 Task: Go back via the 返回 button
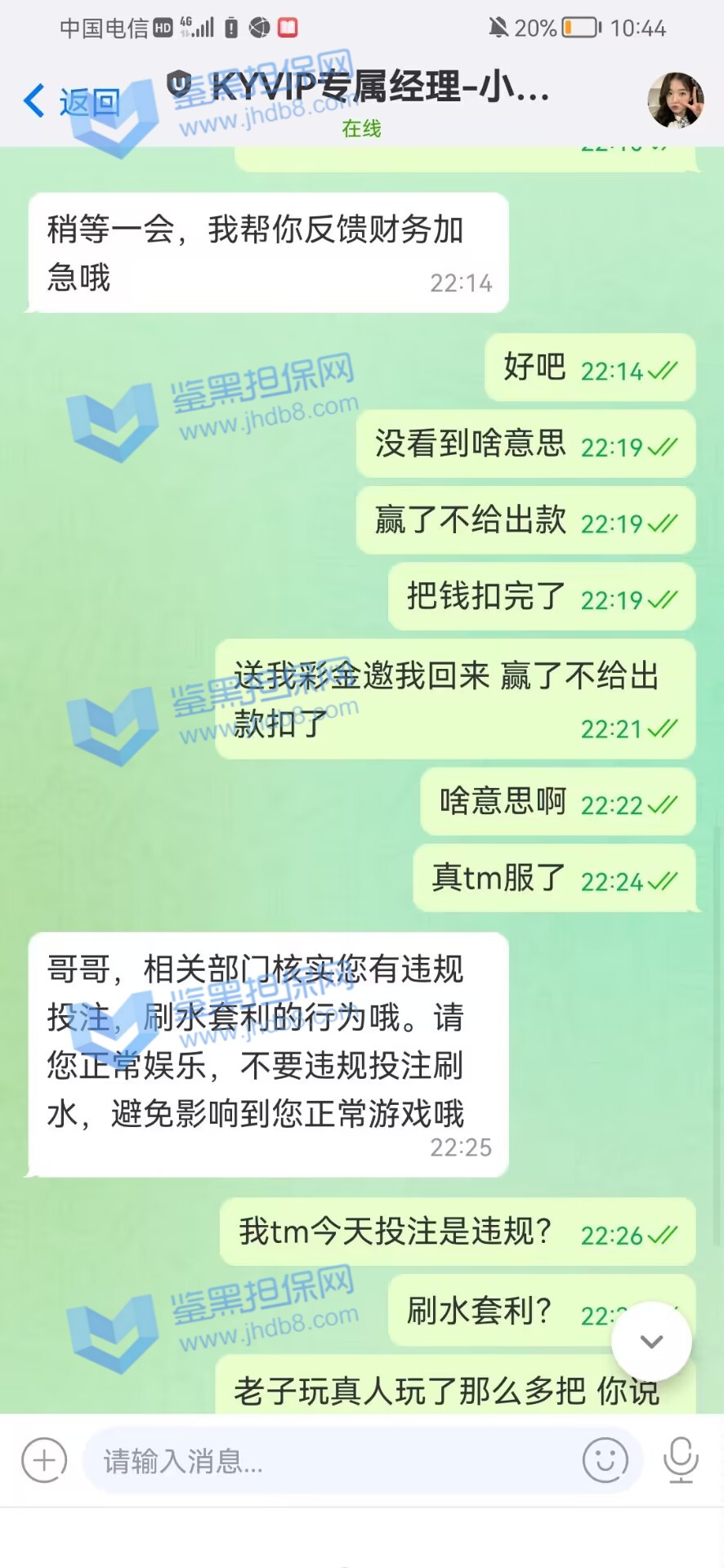click(x=72, y=102)
